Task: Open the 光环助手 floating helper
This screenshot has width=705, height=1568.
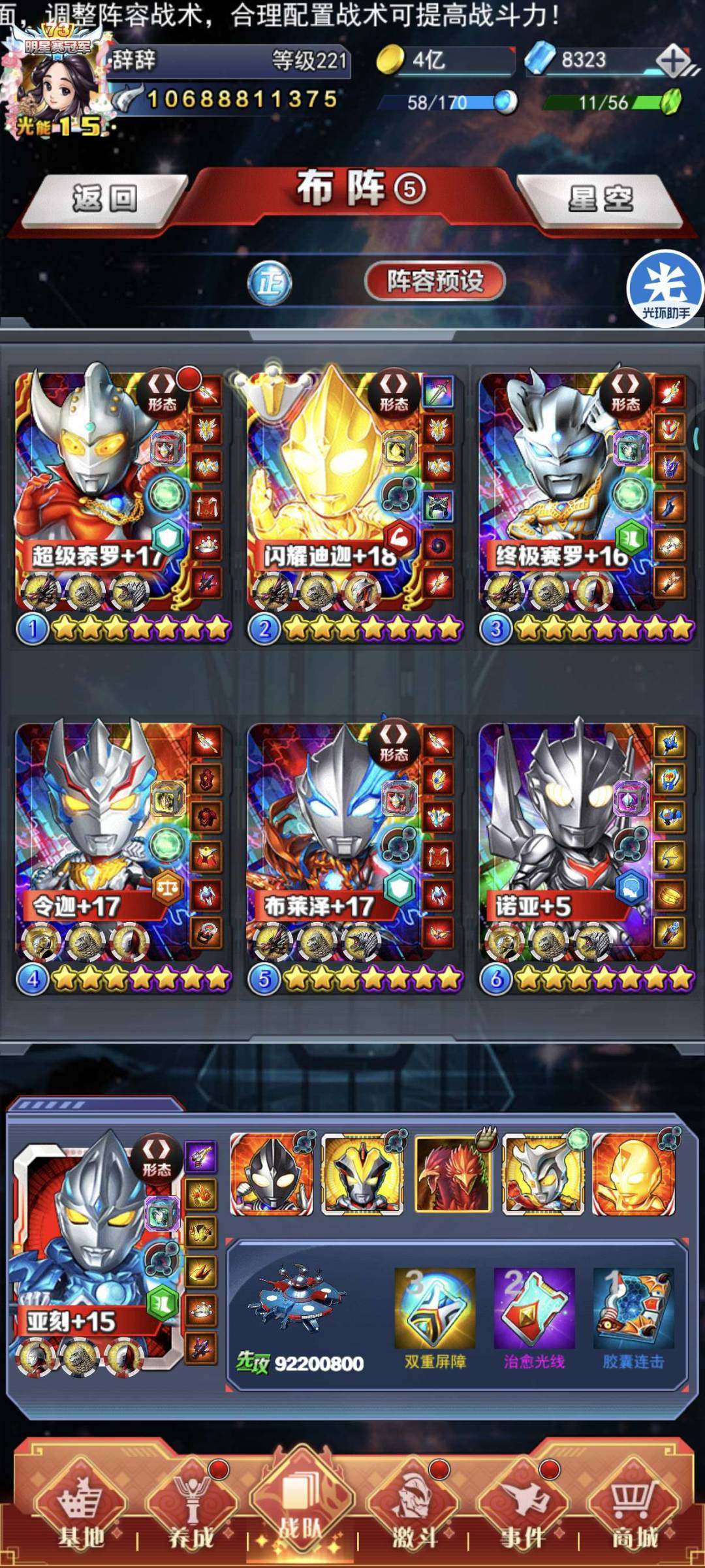Action: pos(665,289)
